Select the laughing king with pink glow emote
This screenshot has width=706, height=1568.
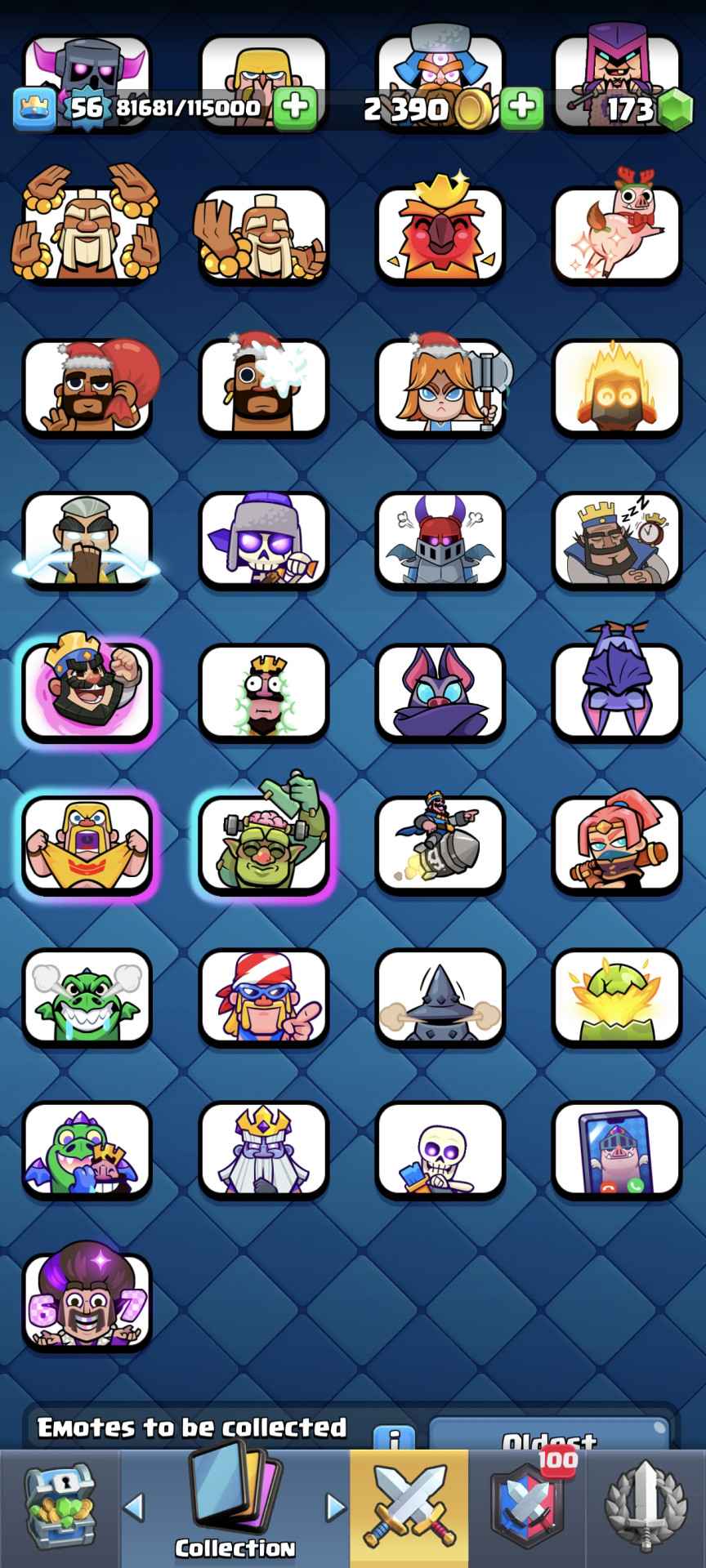[87, 693]
